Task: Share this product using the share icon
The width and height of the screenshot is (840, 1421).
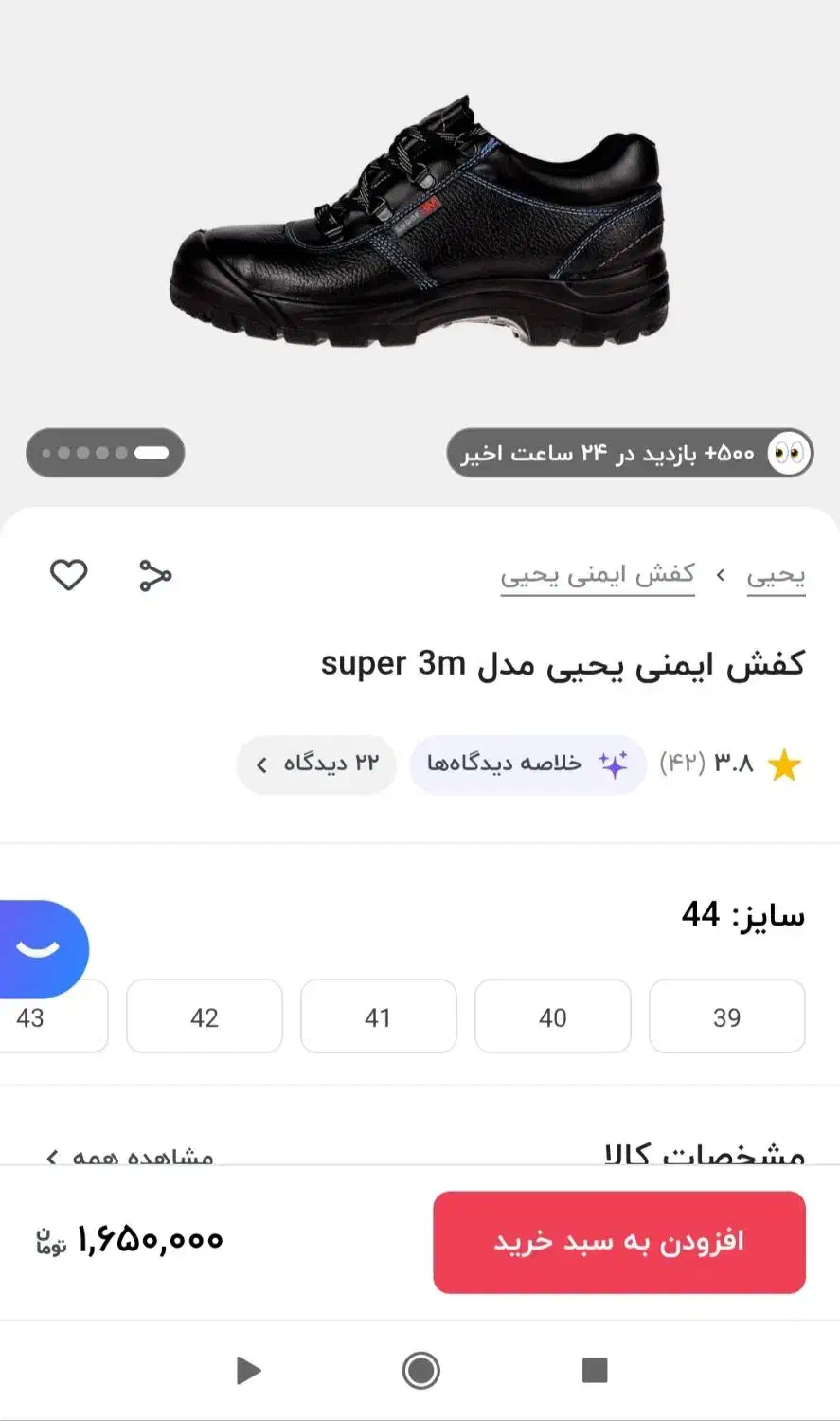Action: coord(155,574)
